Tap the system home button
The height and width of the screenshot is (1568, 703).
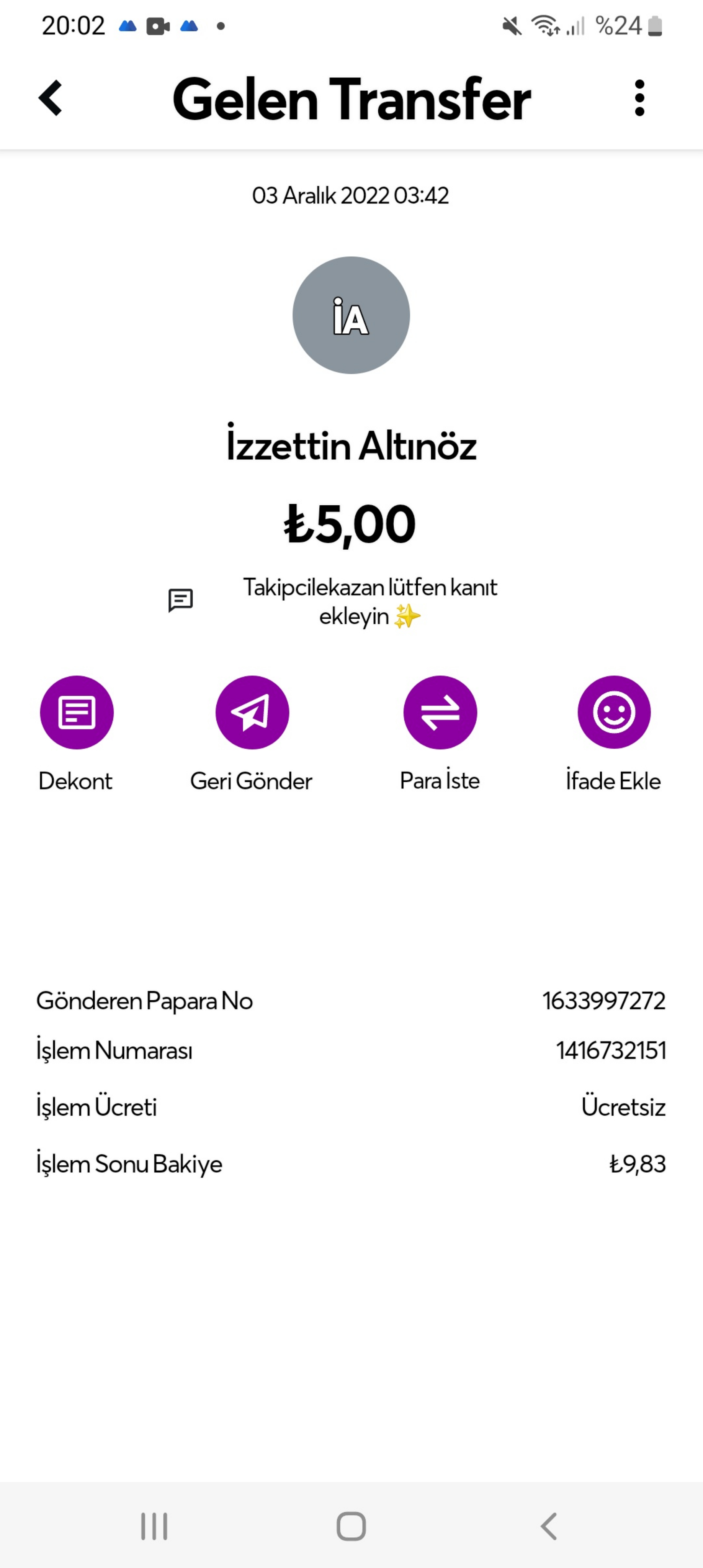351,1526
